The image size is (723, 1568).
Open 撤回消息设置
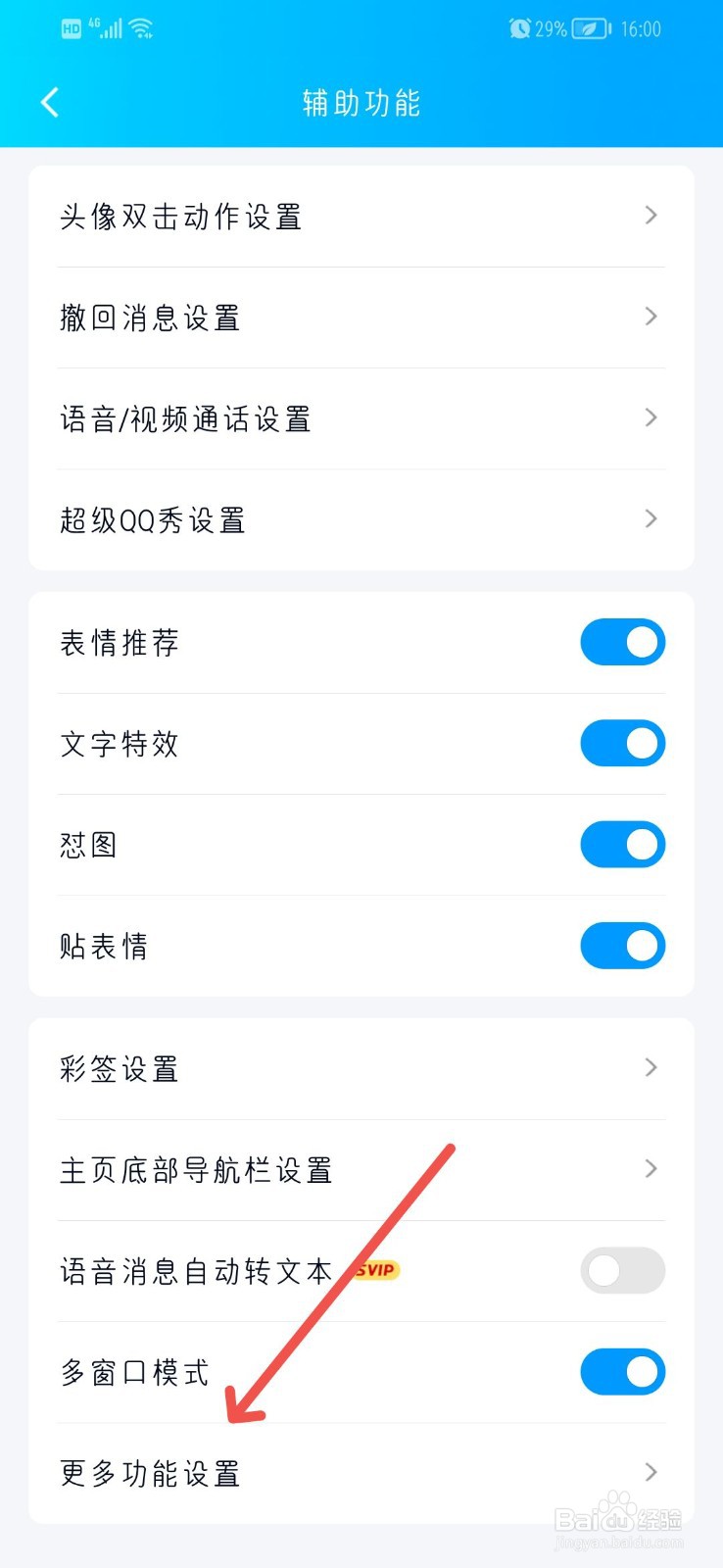(x=361, y=318)
